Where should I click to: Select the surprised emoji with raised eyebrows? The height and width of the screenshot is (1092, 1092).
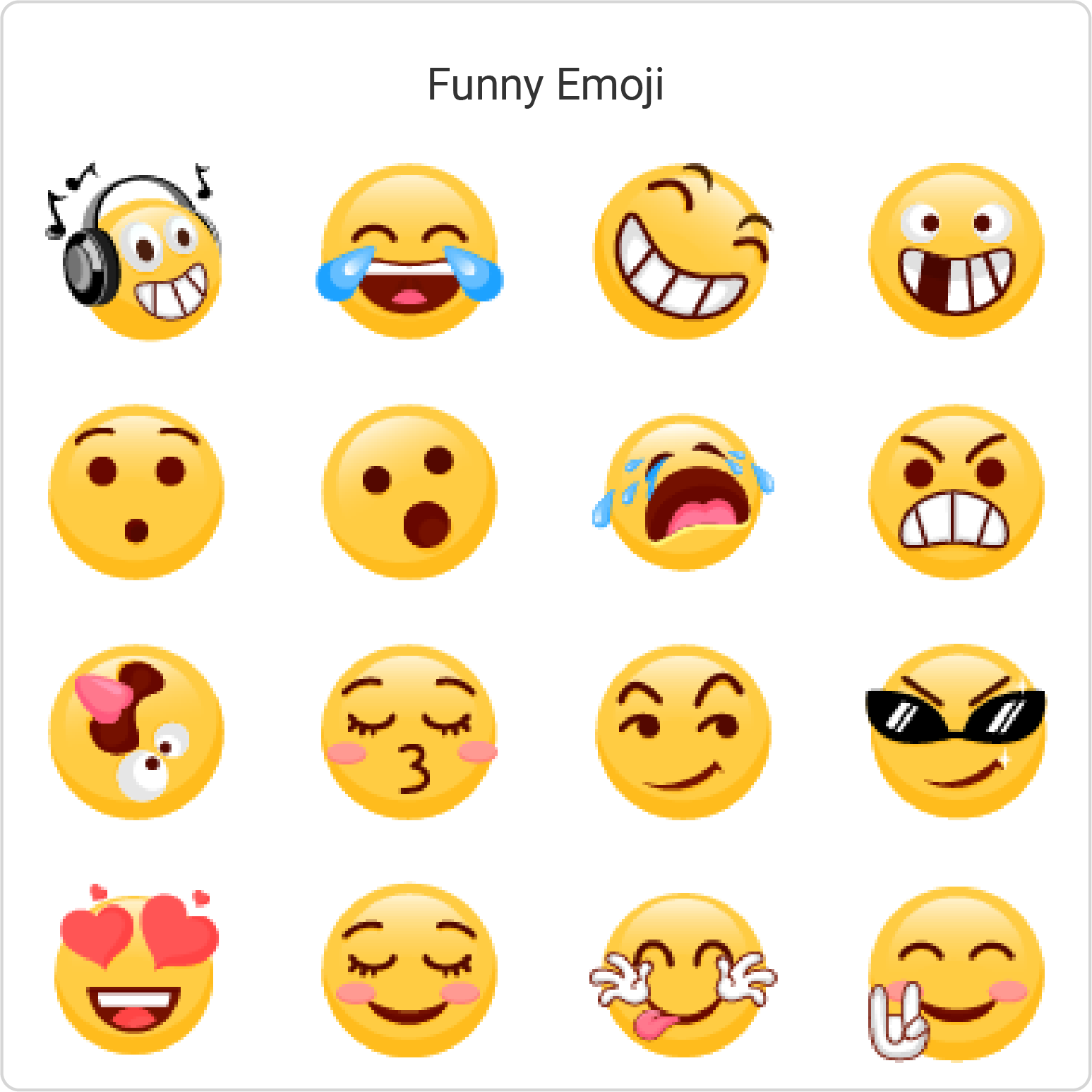pos(136,492)
